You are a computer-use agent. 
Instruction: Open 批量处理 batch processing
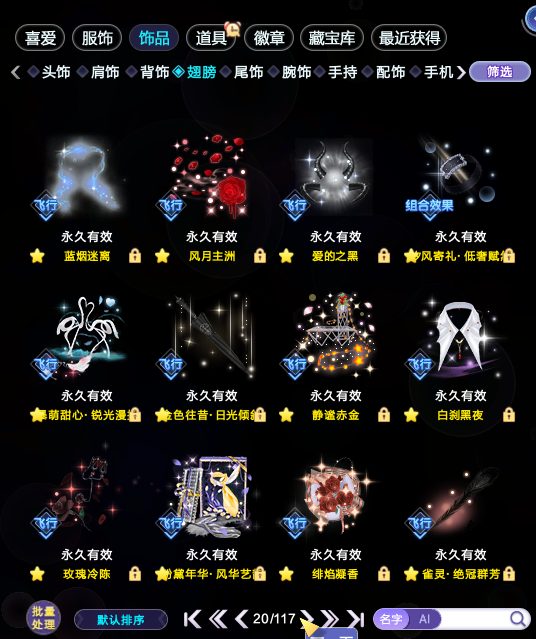pyautogui.click(x=44, y=618)
